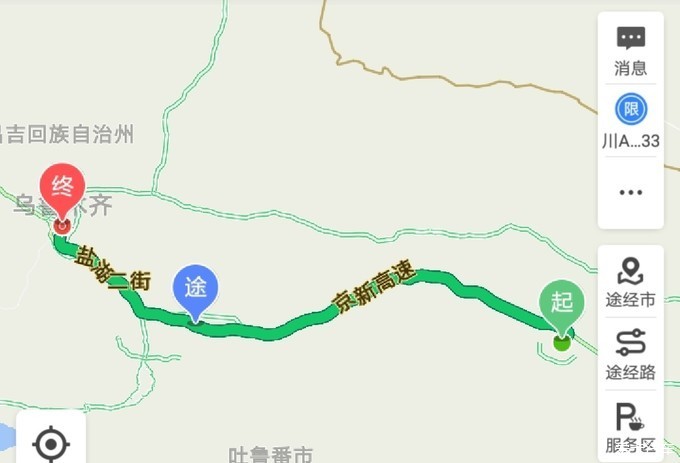Open the 消息 messages button
Image resolution: width=680 pixels, height=463 pixels.
630,50
